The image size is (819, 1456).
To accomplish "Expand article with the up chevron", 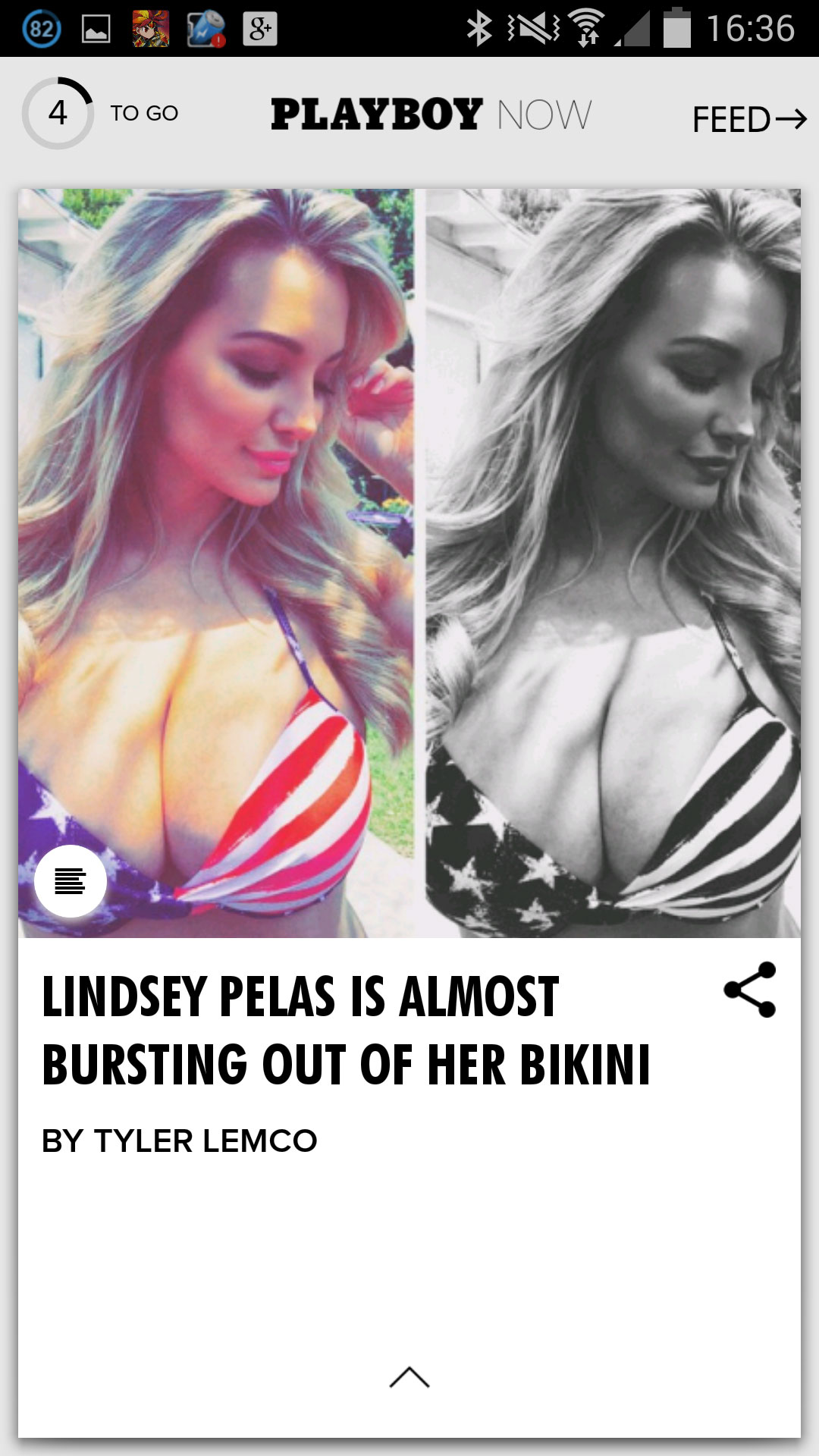I will pyautogui.click(x=409, y=1377).
